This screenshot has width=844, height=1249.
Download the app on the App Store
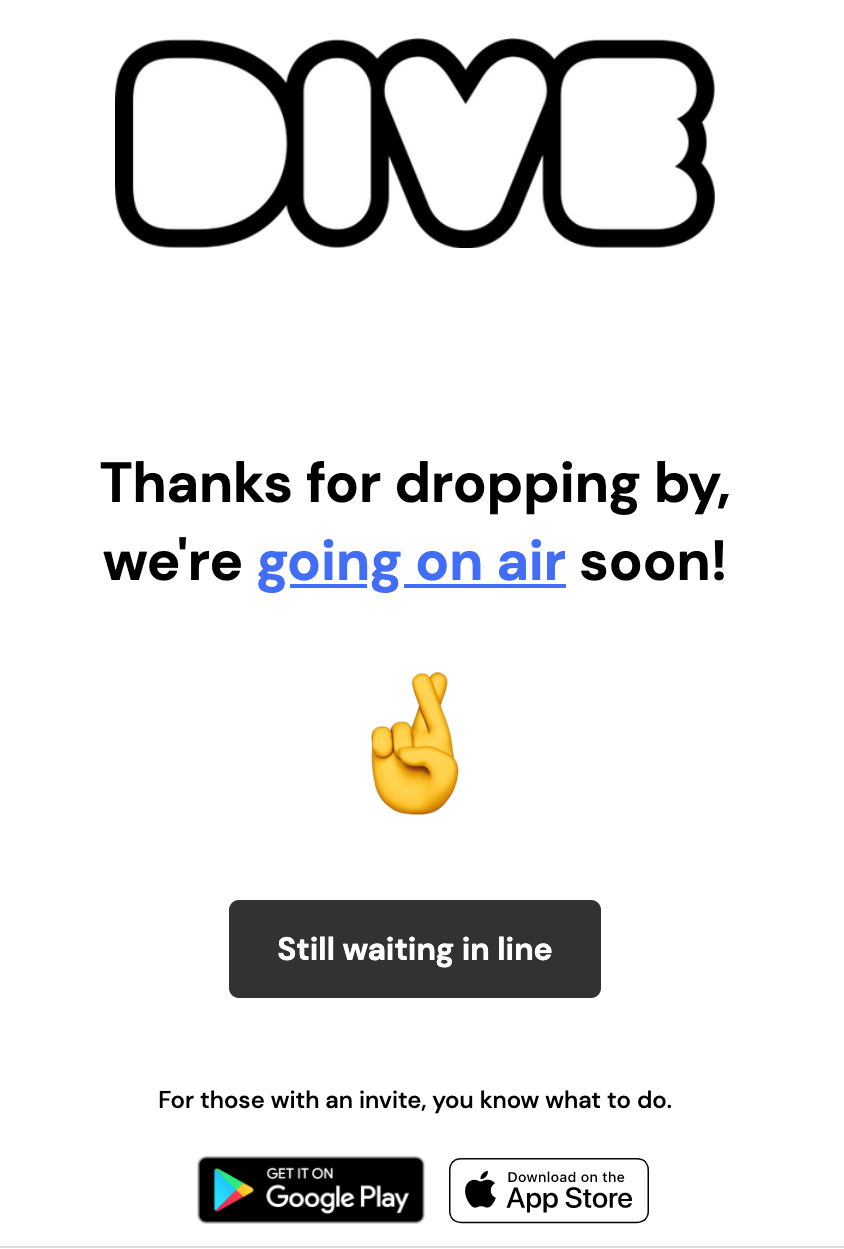click(x=548, y=1190)
